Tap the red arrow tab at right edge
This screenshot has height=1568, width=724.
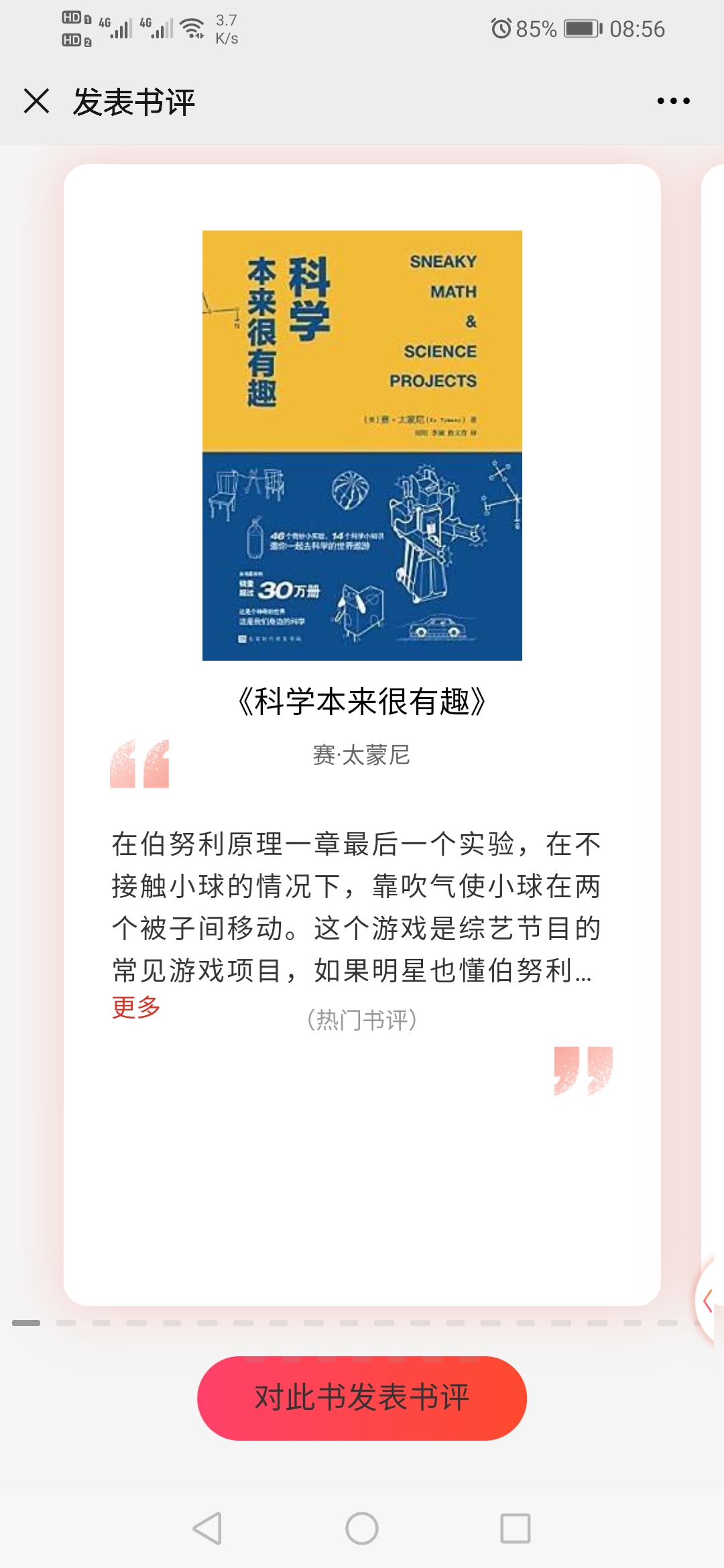tap(708, 1301)
